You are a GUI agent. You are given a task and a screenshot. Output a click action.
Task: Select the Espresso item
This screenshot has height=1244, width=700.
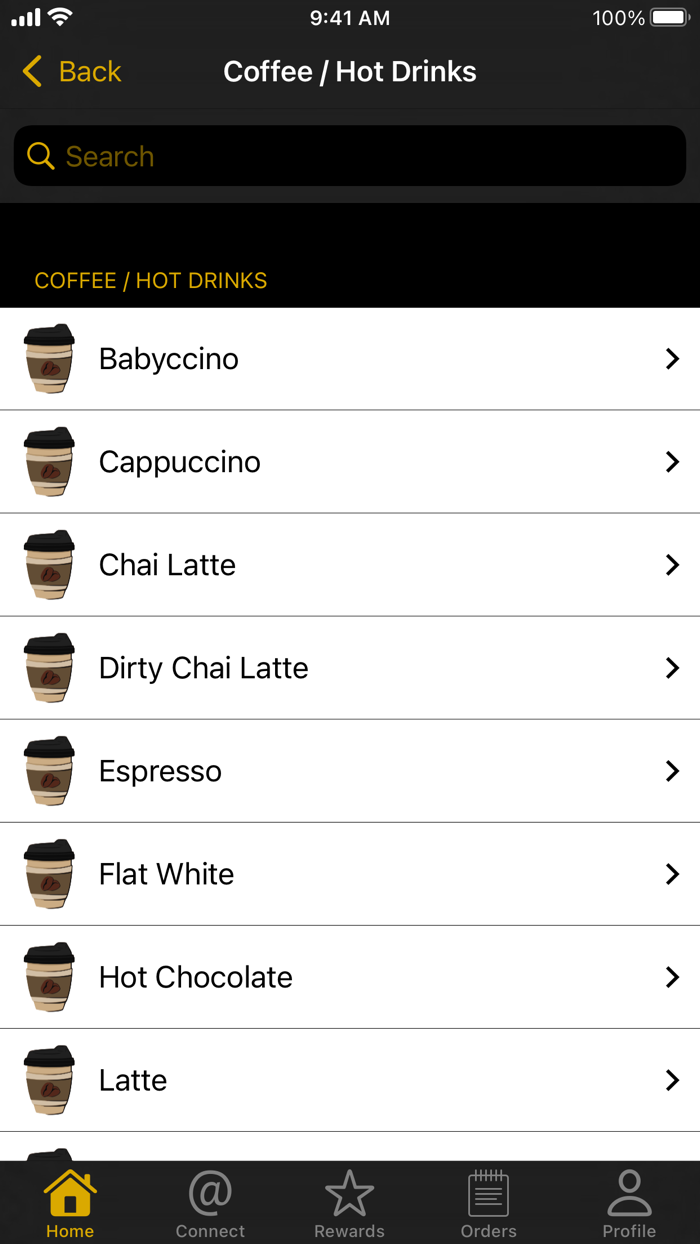click(x=350, y=771)
